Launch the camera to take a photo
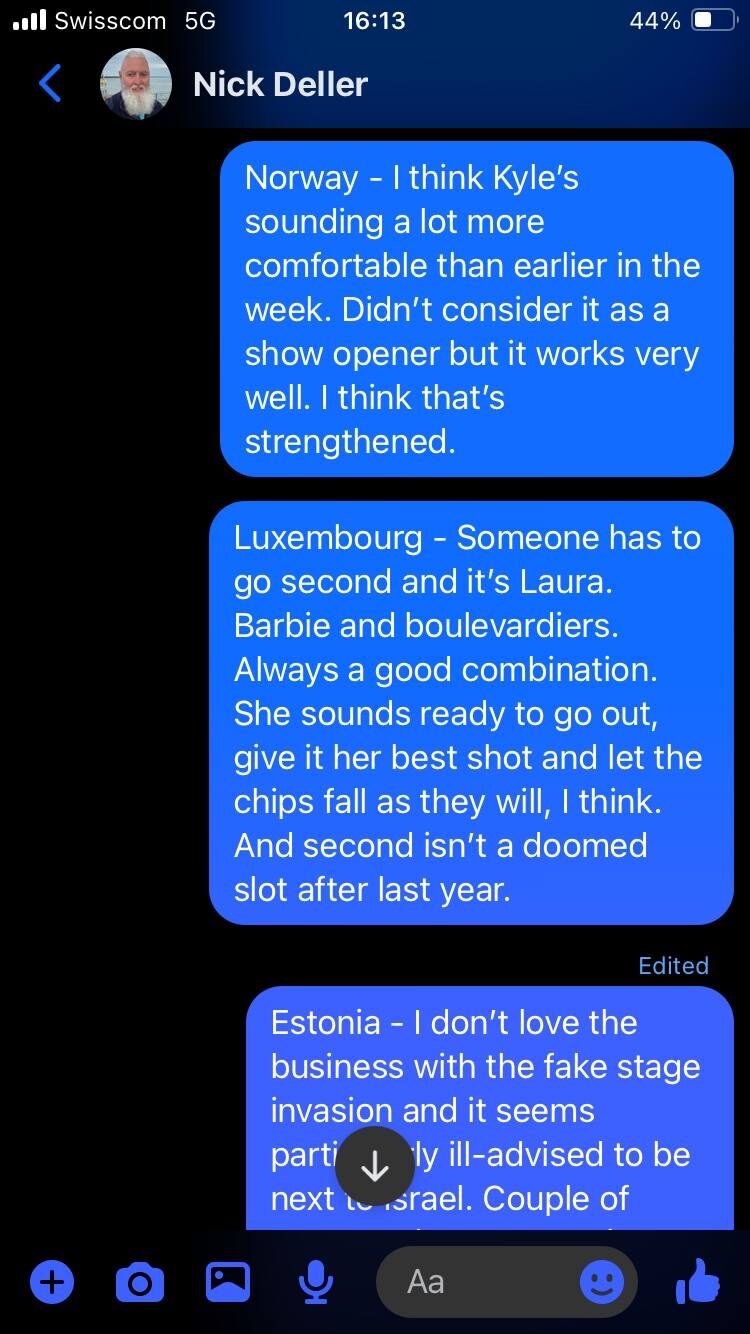Viewport: 750px width, 1334px height. point(140,1281)
